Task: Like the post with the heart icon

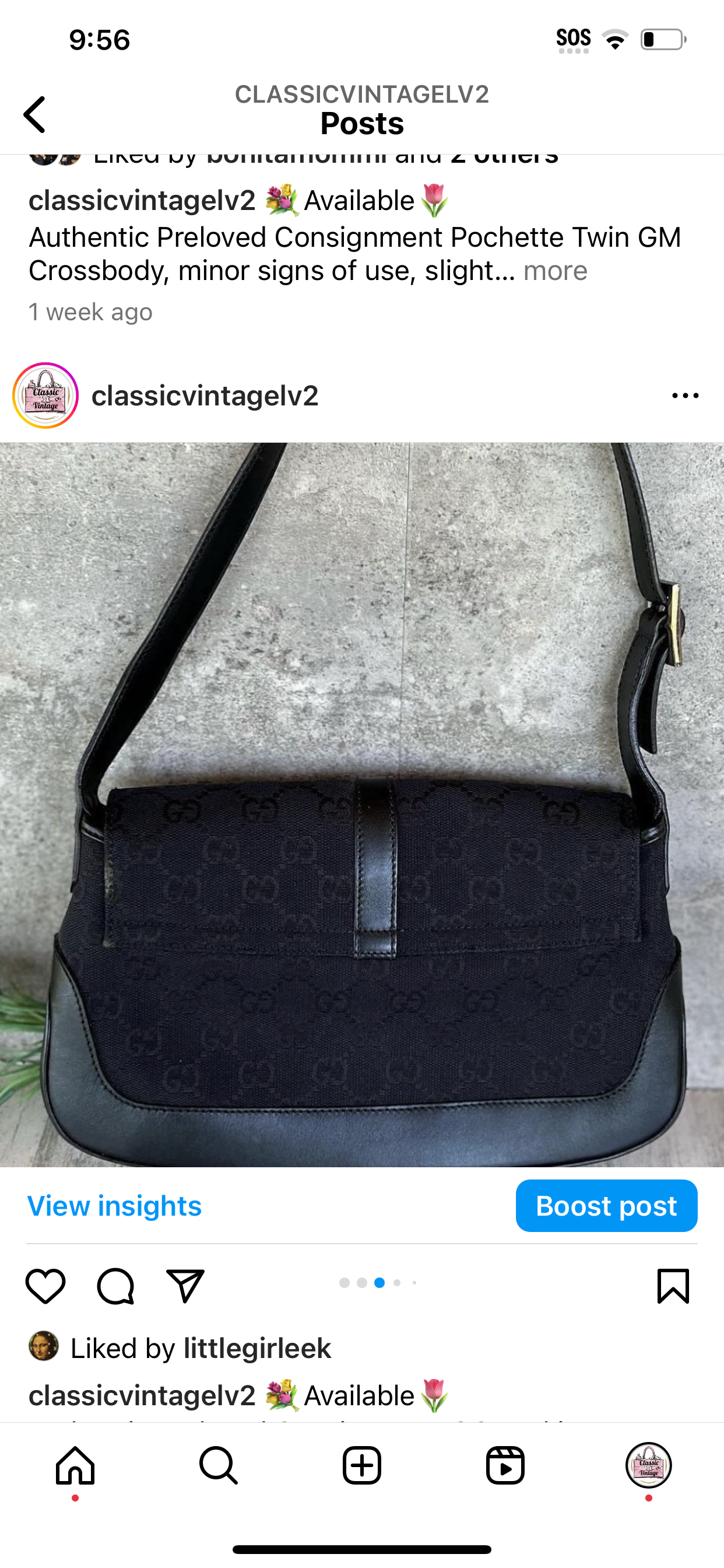Action: tap(46, 1287)
